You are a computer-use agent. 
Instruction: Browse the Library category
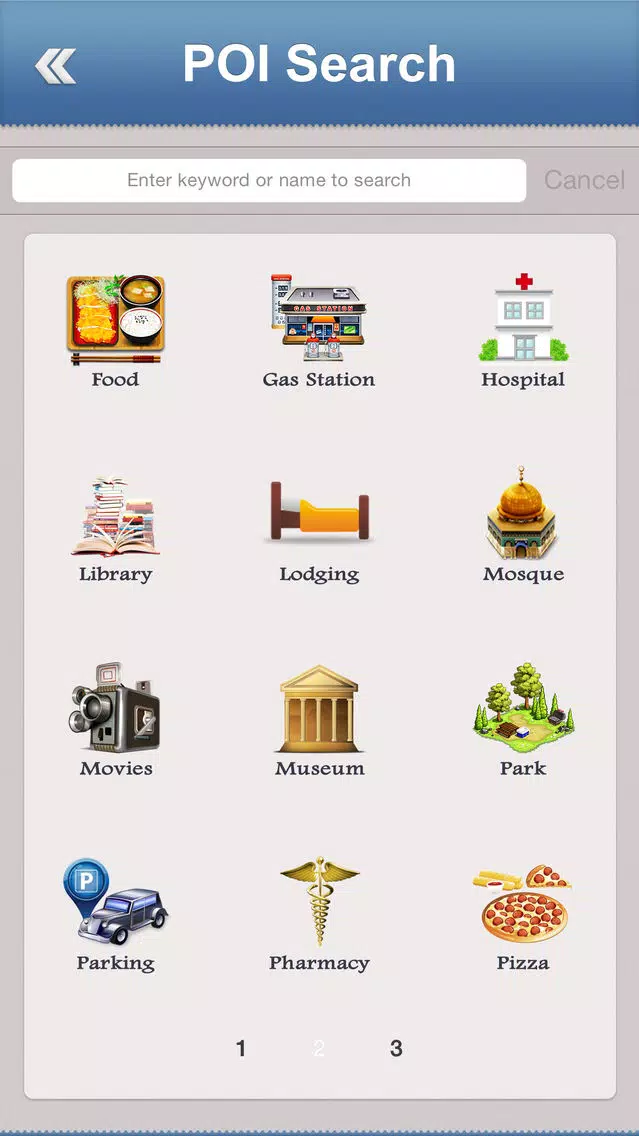[115, 527]
